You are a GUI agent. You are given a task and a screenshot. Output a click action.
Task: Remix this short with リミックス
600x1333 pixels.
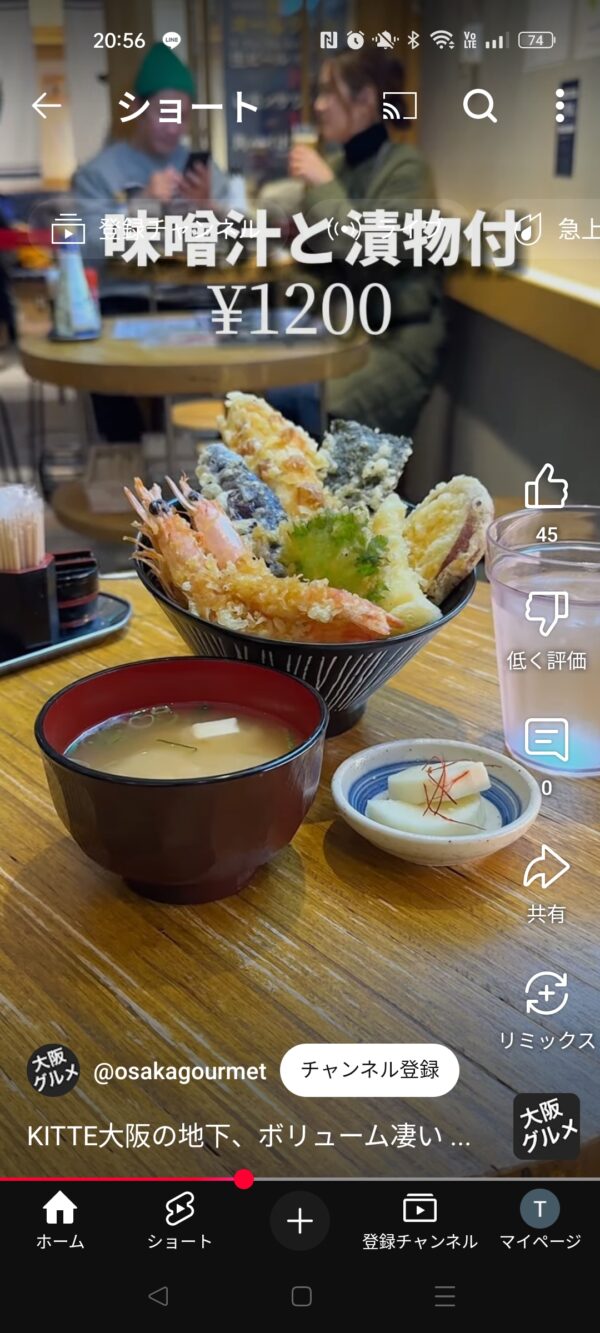546,996
